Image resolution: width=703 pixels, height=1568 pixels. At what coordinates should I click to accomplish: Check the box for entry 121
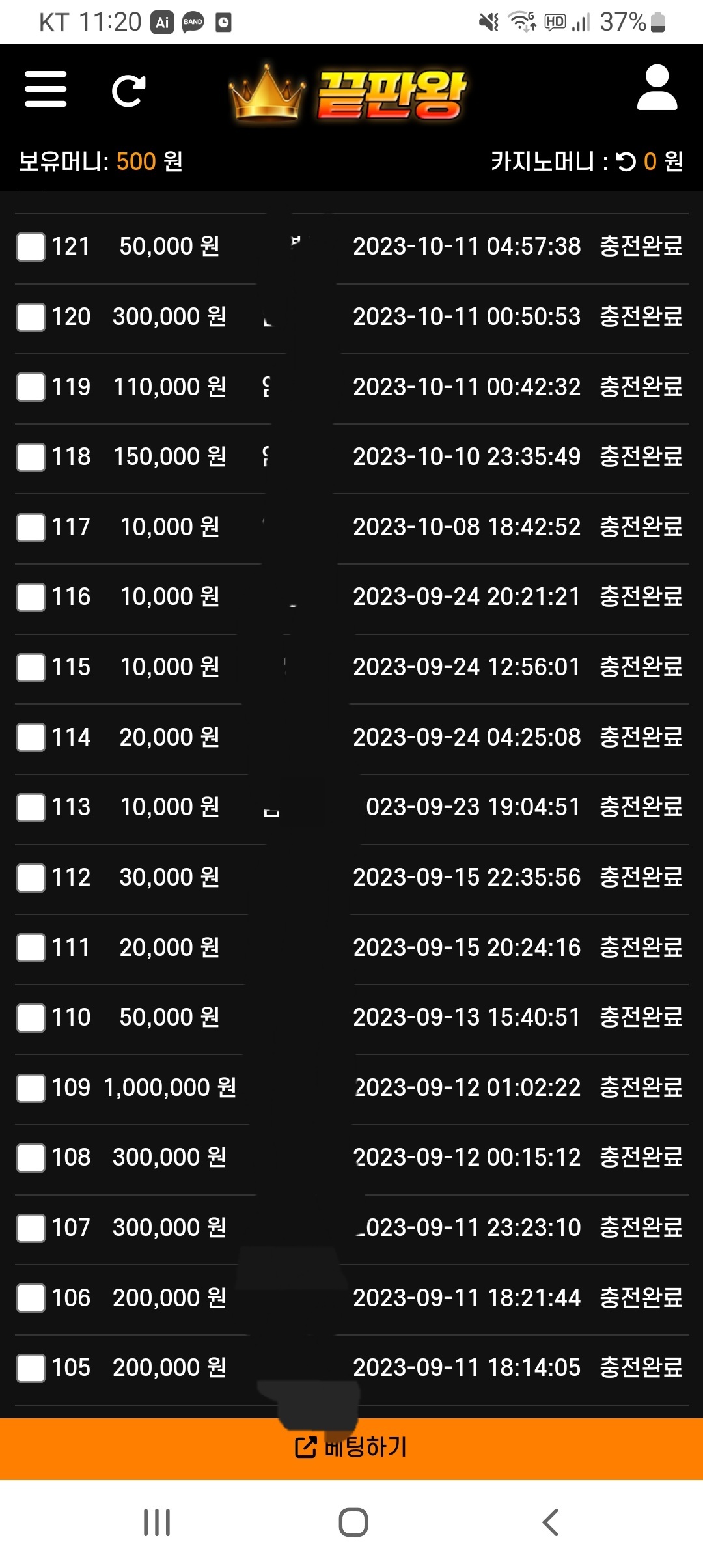(31, 247)
